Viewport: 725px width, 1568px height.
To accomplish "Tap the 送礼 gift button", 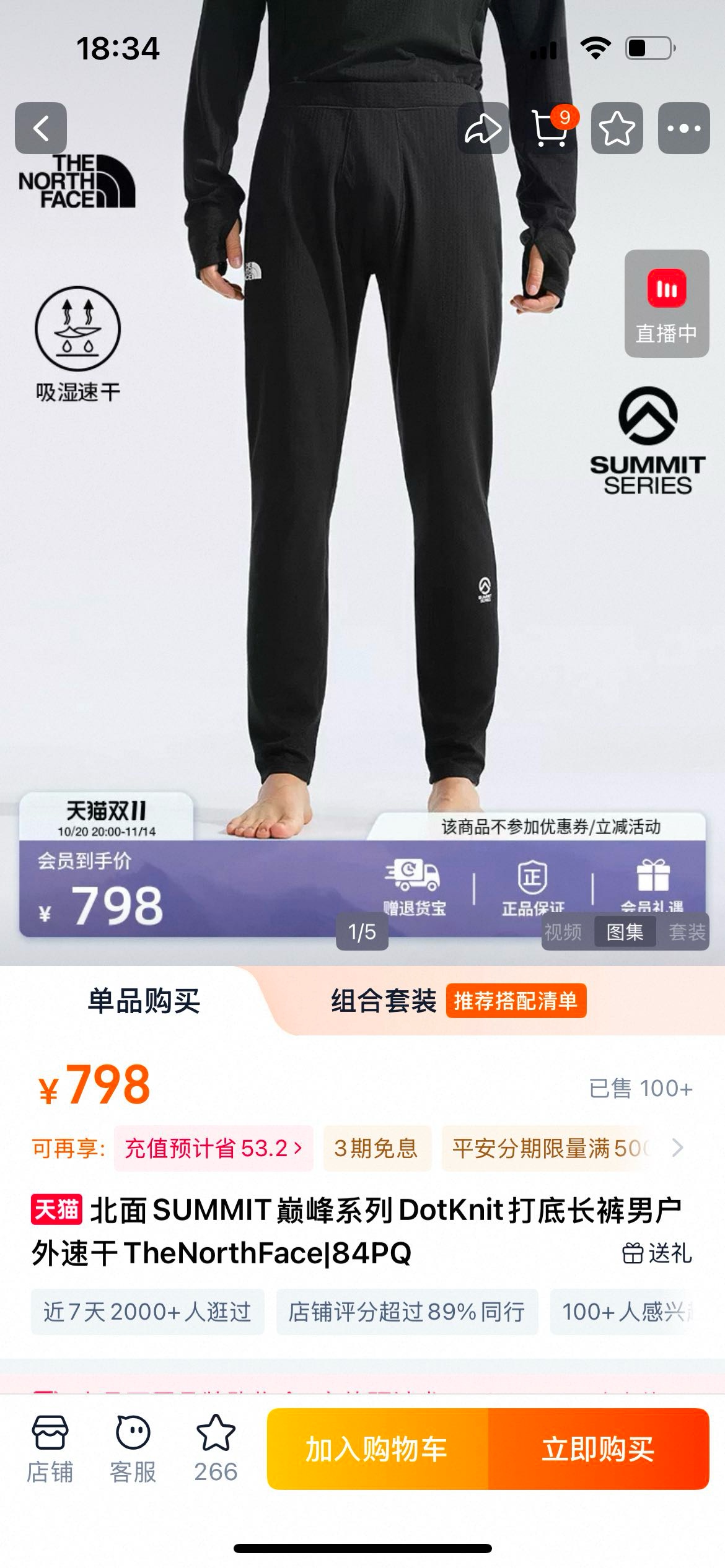I will click(x=657, y=1253).
